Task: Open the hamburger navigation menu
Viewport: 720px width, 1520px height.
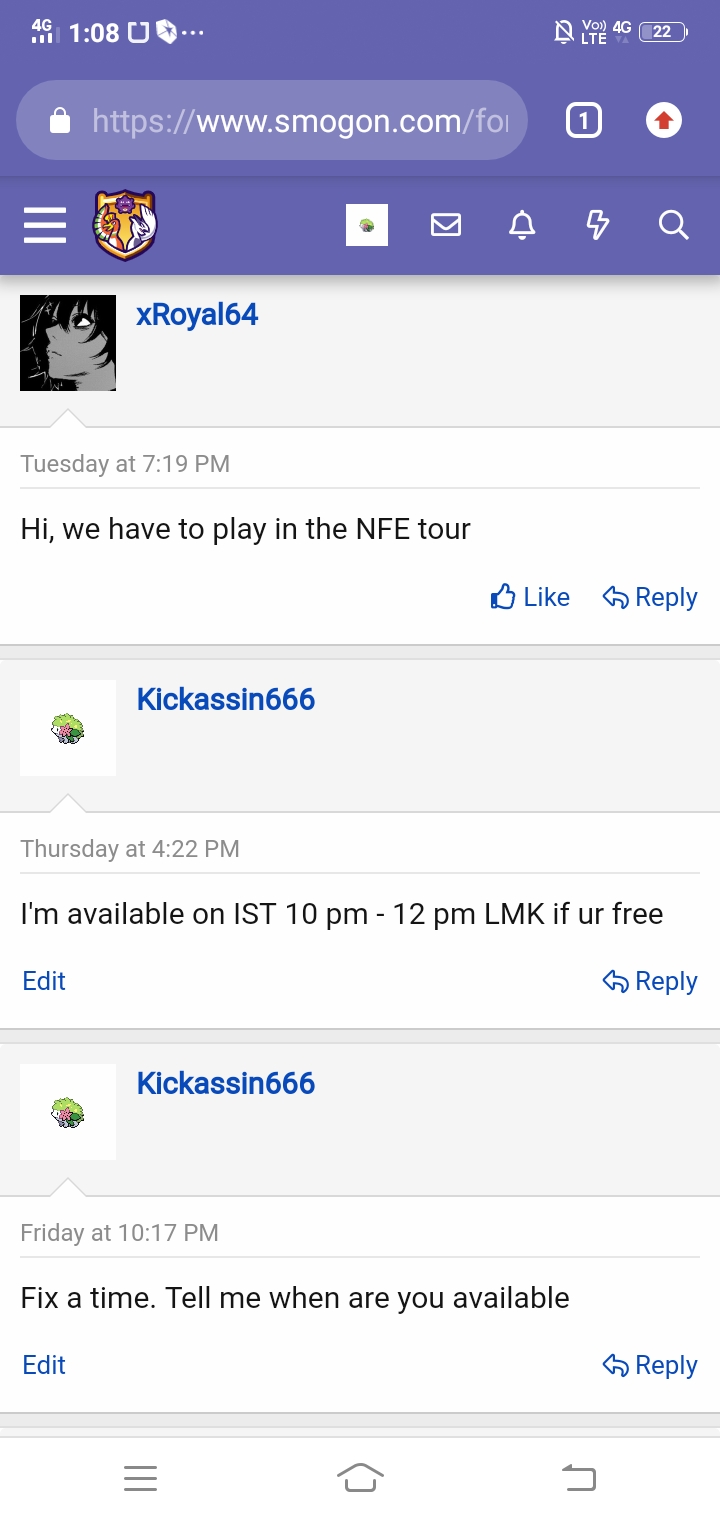Action: 45,226
